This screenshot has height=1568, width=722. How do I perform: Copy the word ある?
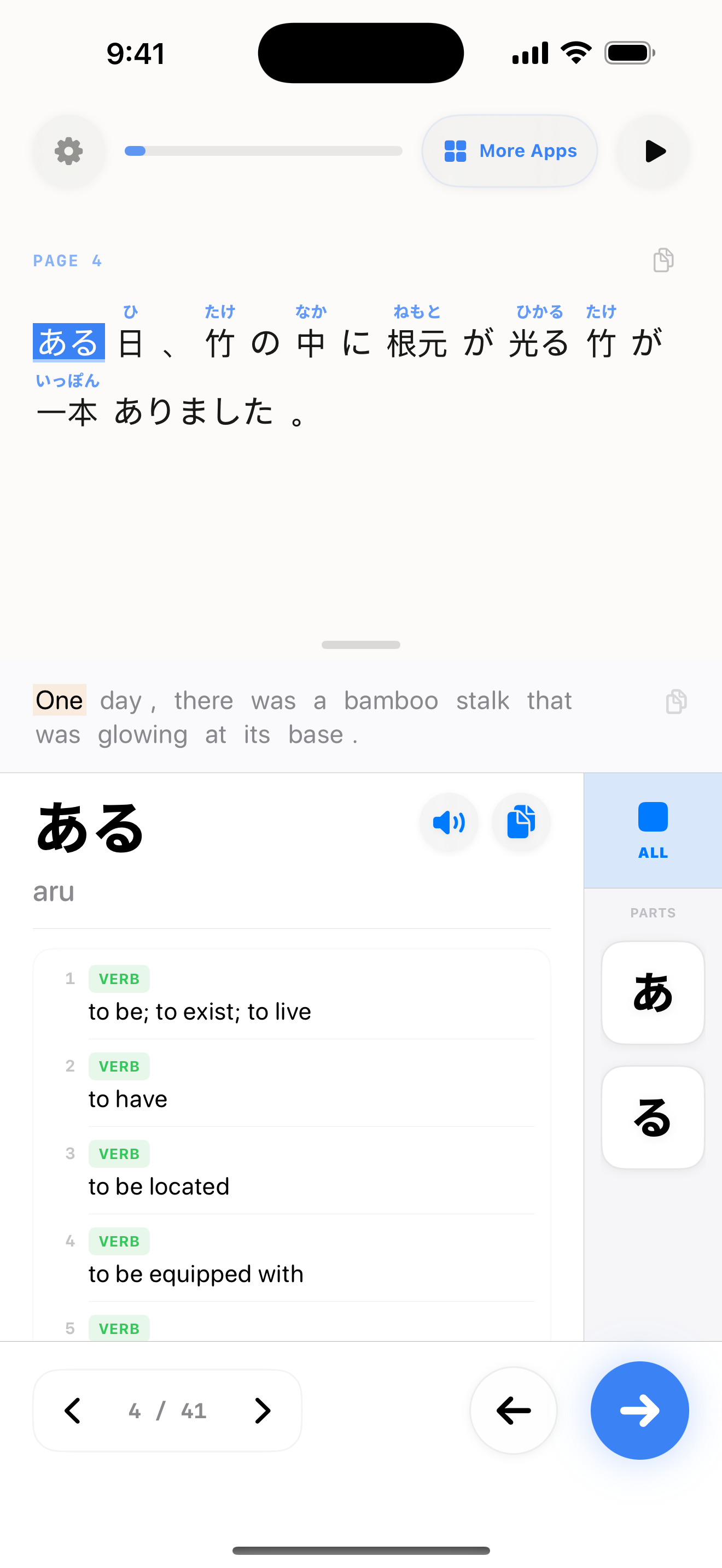pyautogui.click(x=521, y=822)
